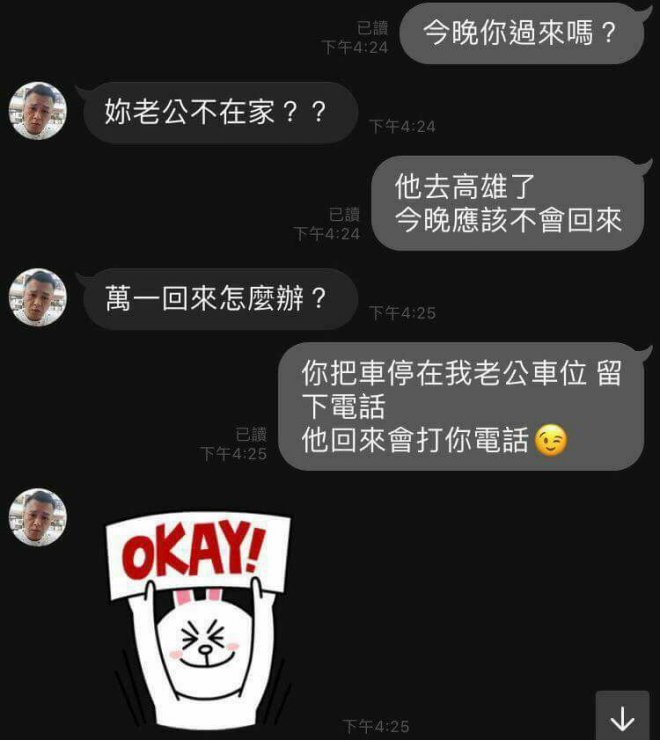
Task: Open sender's avatar beside "萬一回來怎麼辦？"
Action: point(38,297)
